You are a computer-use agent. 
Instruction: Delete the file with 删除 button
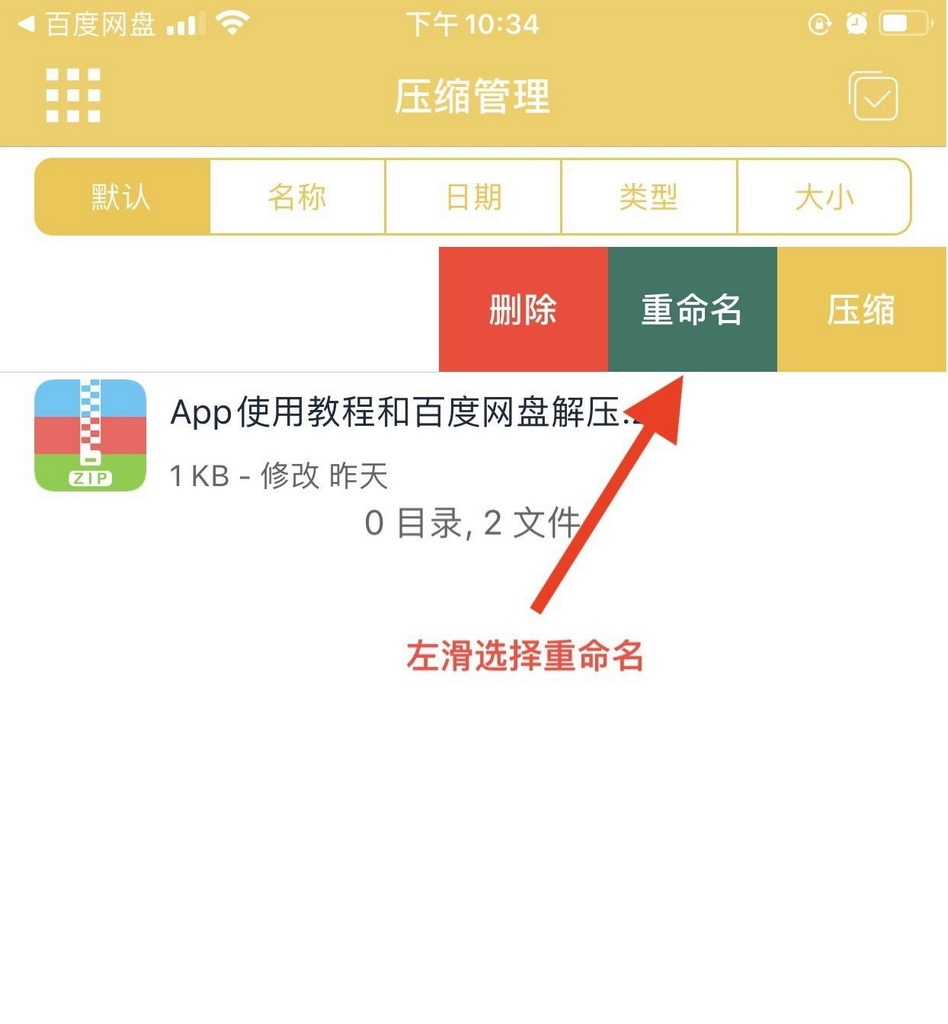tap(523, 310)
